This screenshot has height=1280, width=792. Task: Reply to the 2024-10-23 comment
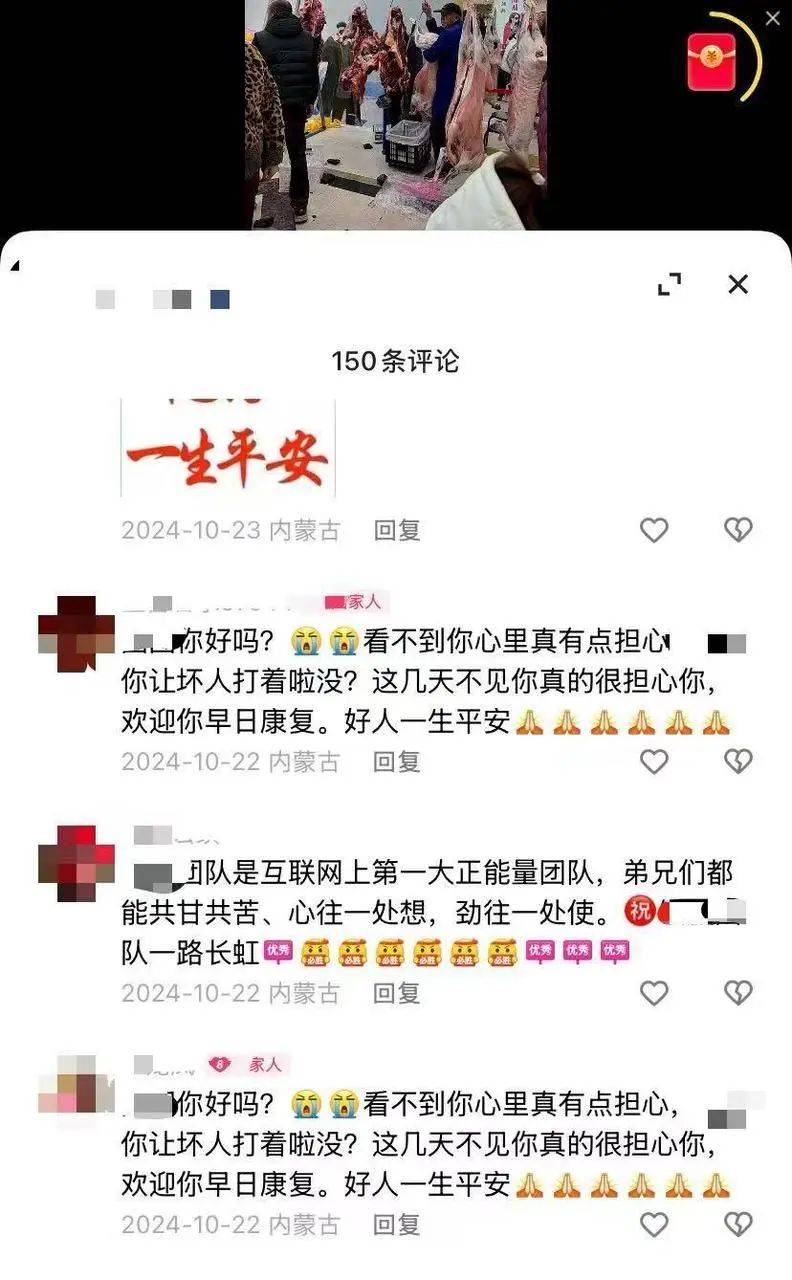click(397, 530)
